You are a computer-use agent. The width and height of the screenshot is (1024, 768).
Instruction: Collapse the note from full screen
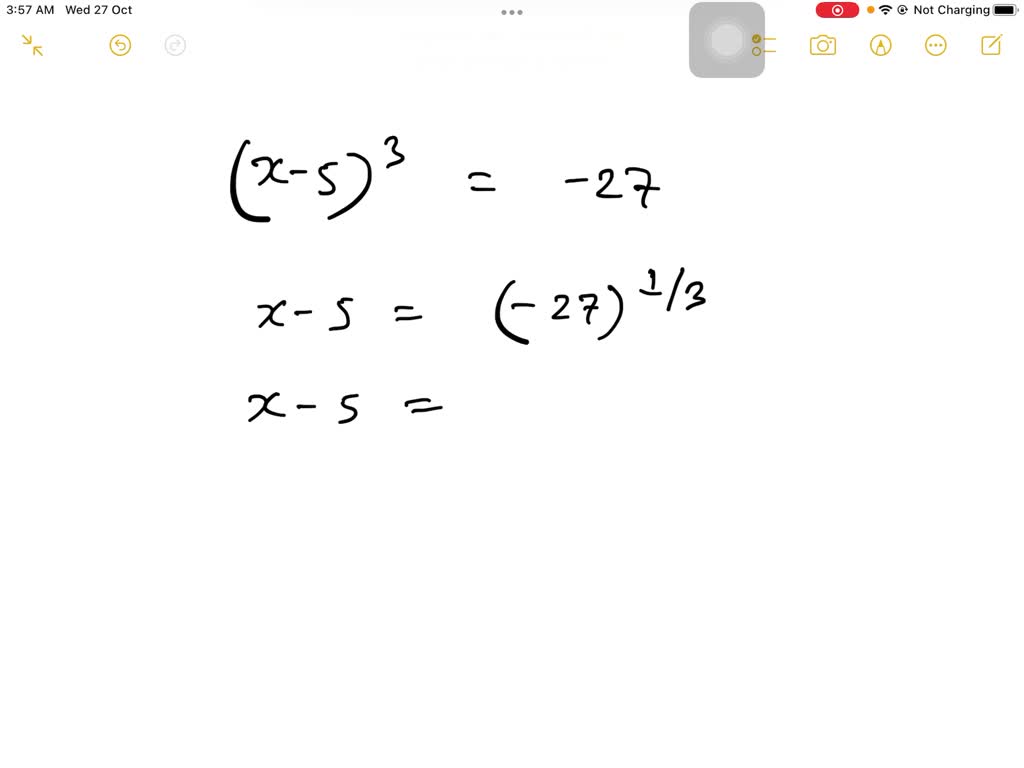[x=32, y=45]
